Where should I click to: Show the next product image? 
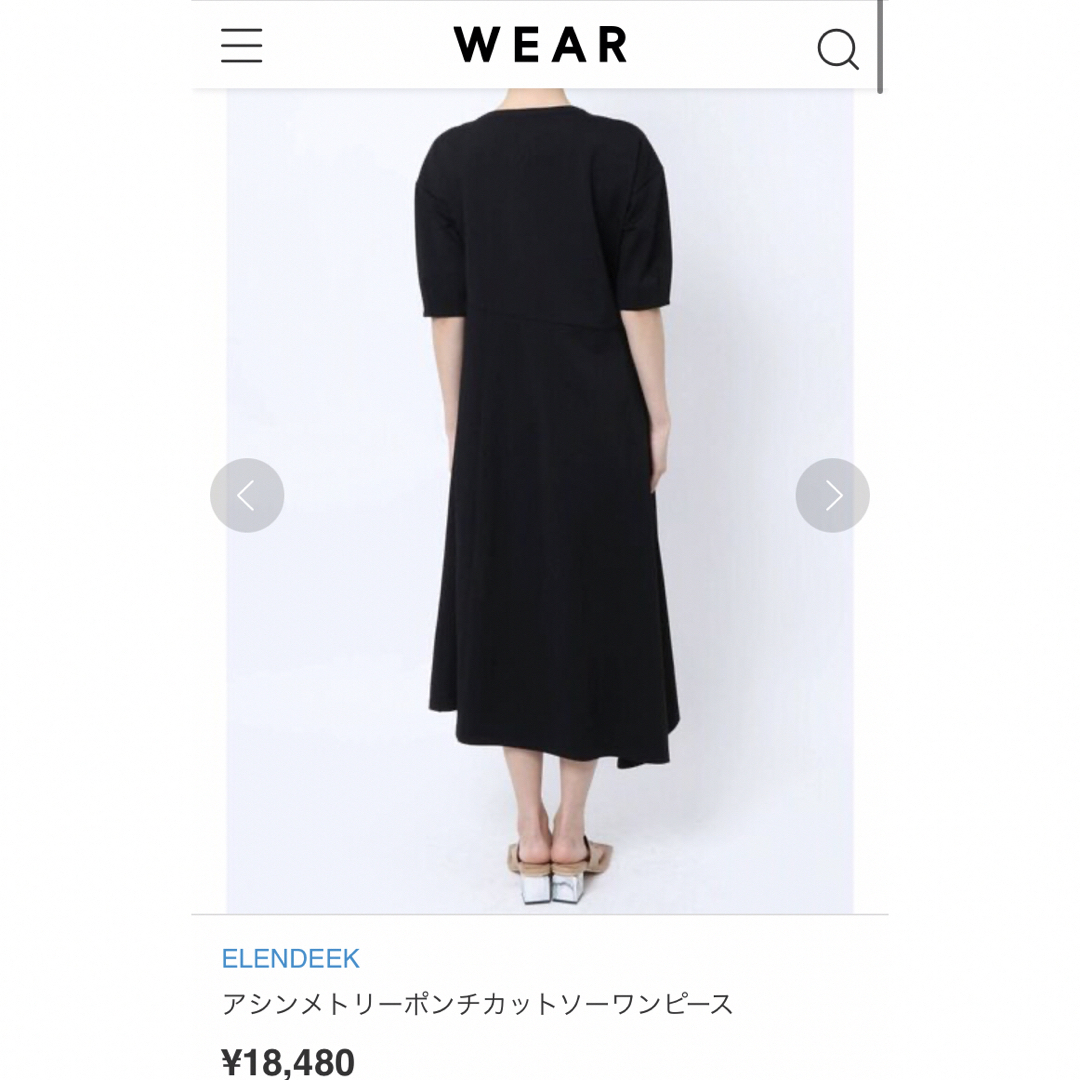click(x=832, y=495)
